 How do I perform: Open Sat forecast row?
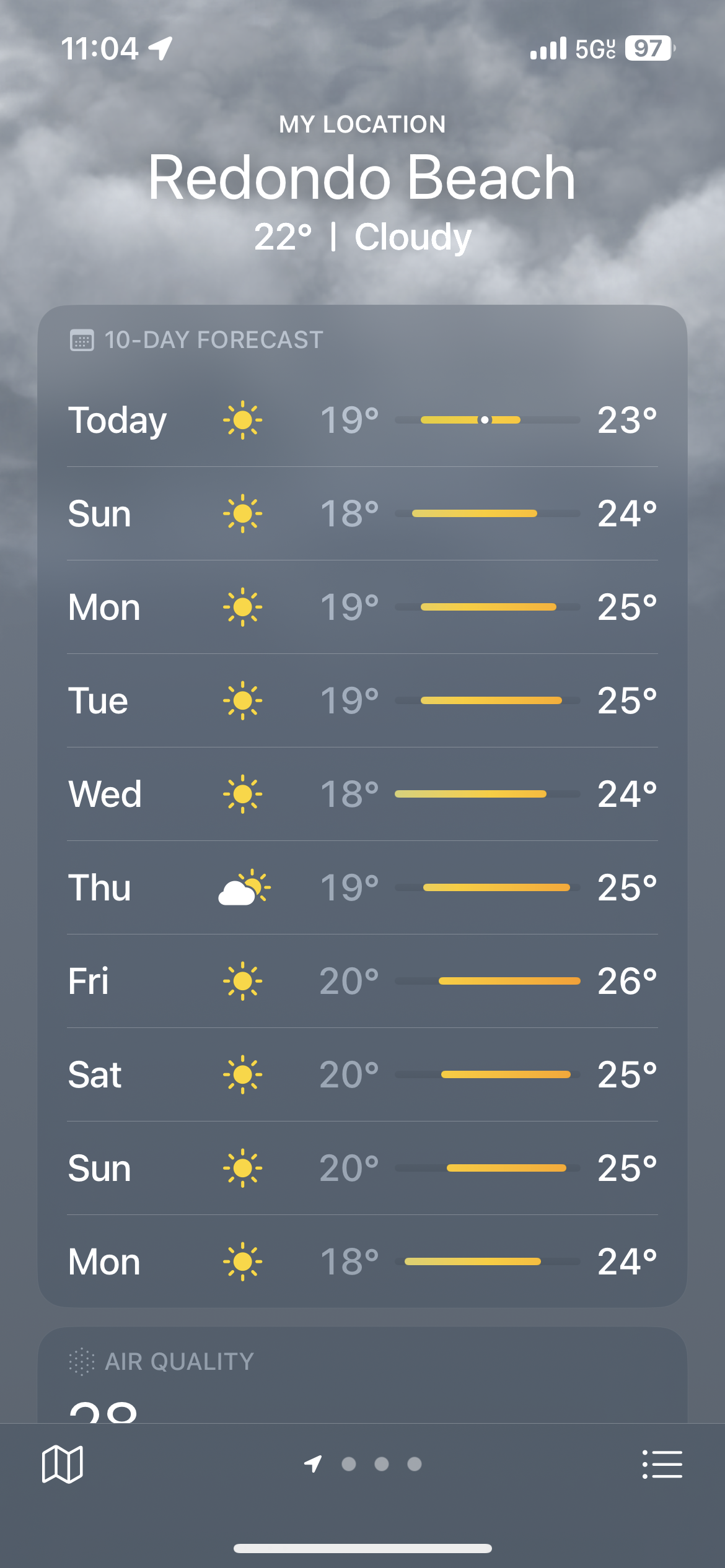click(362, 1074)
